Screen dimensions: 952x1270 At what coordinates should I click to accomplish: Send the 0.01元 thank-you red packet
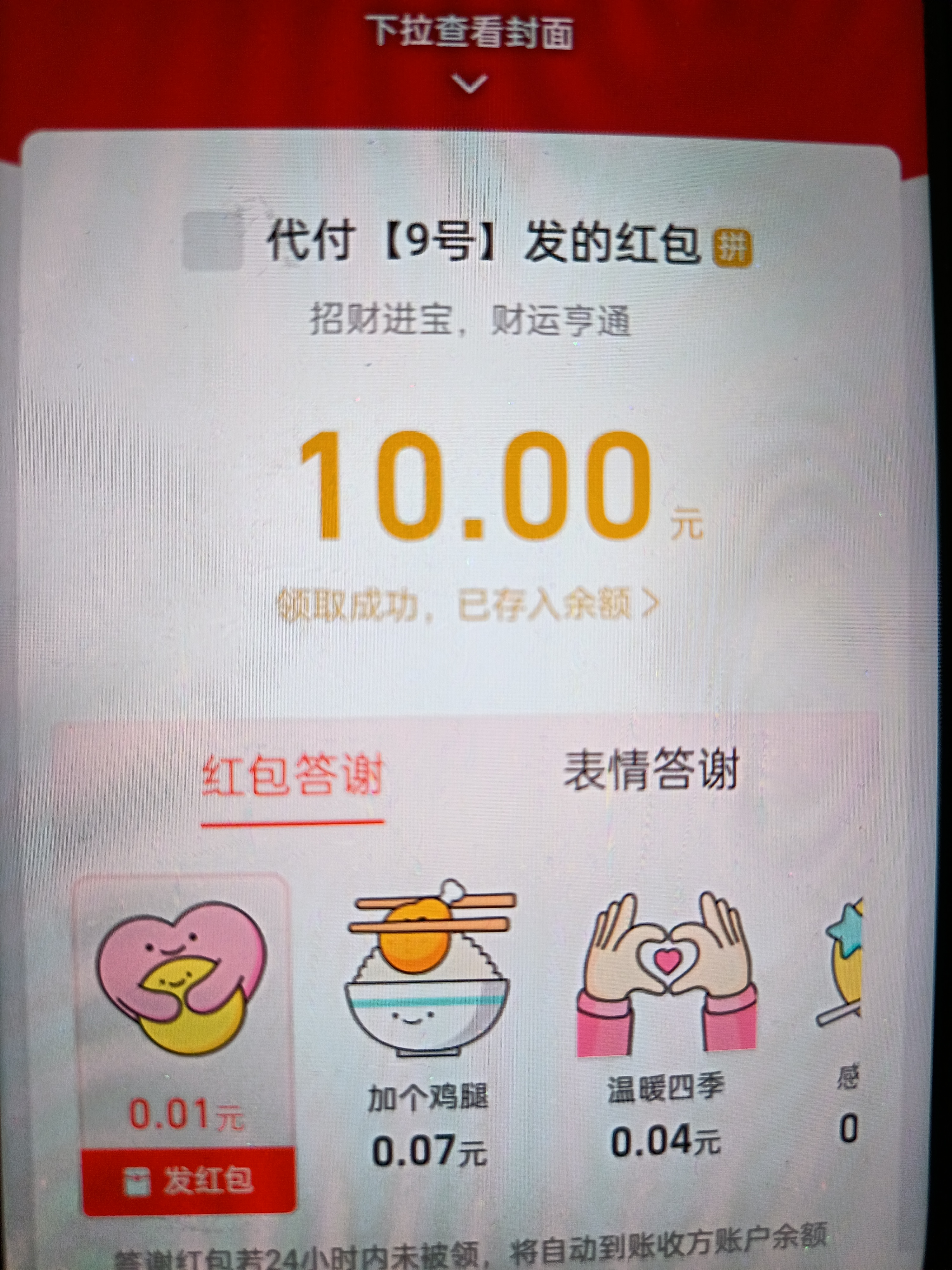(x=188, y=1180)
